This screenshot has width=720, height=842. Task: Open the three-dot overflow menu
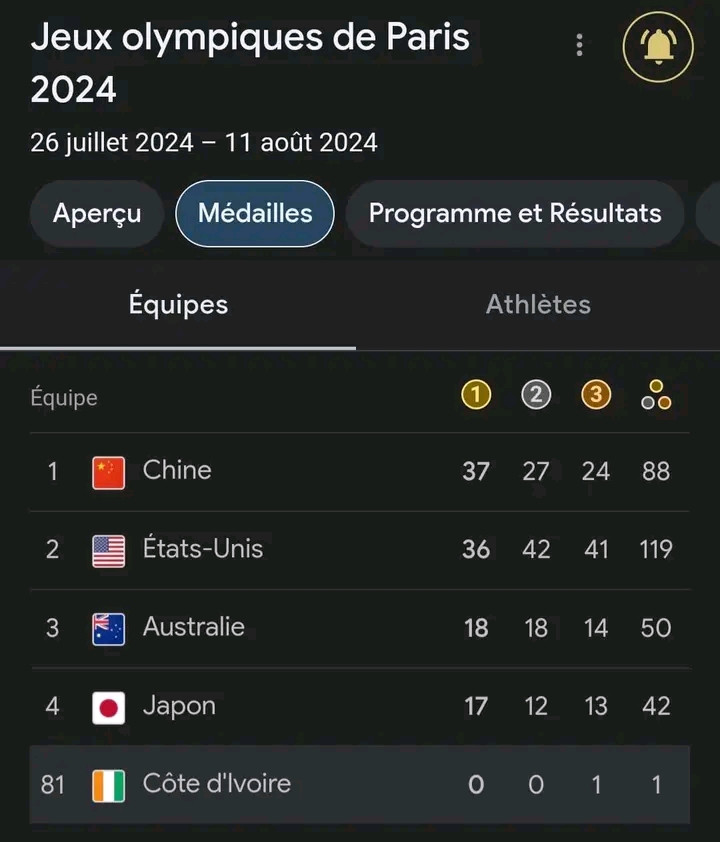coord(579,45)
